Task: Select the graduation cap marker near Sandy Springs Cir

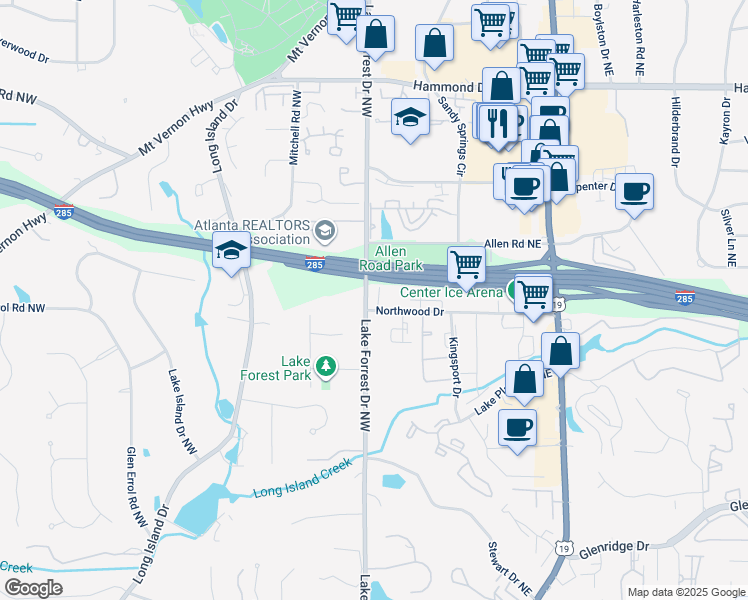Action: tap(410, 118)
